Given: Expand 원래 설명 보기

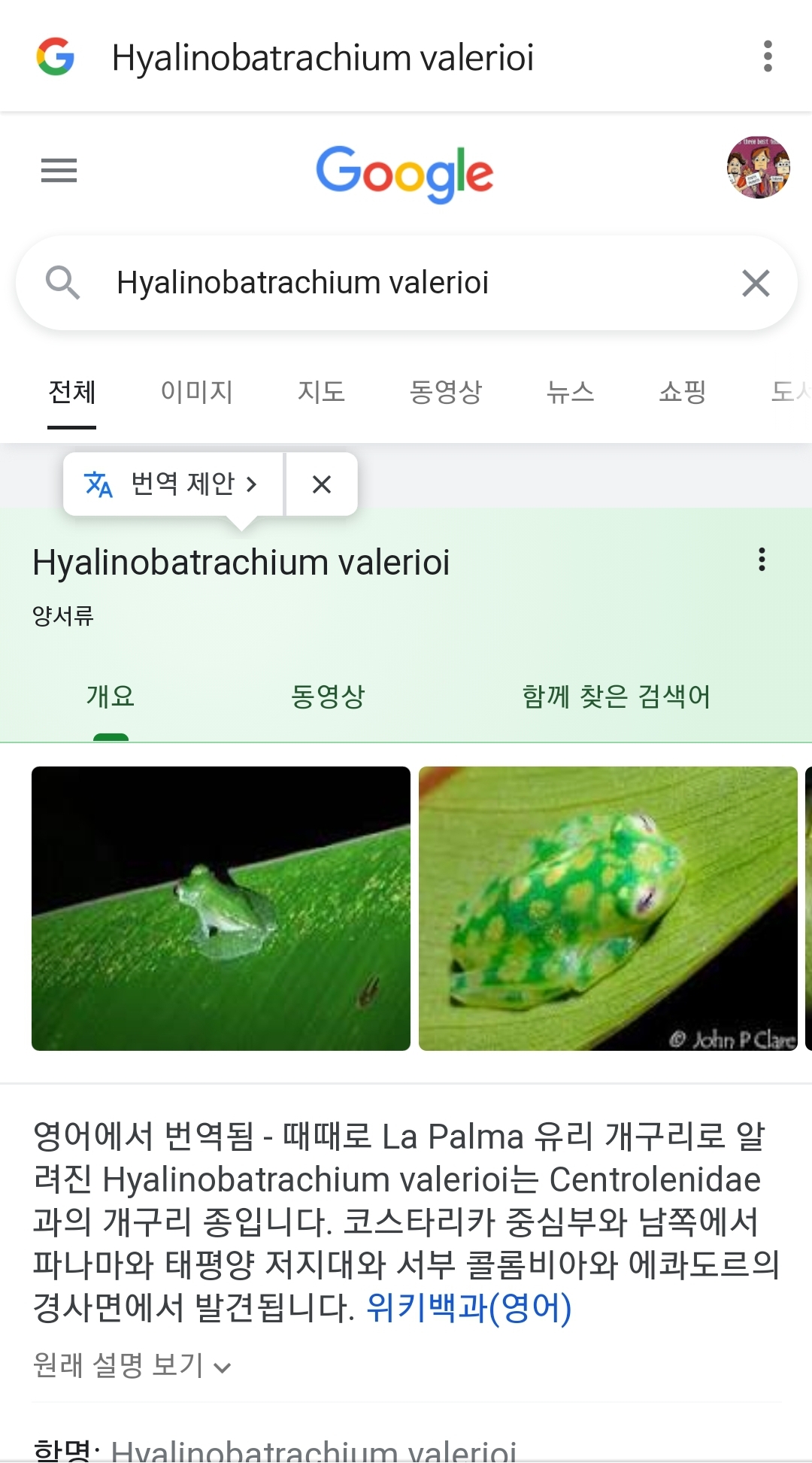Looking at the screenshot, I should click(132, 1365).
